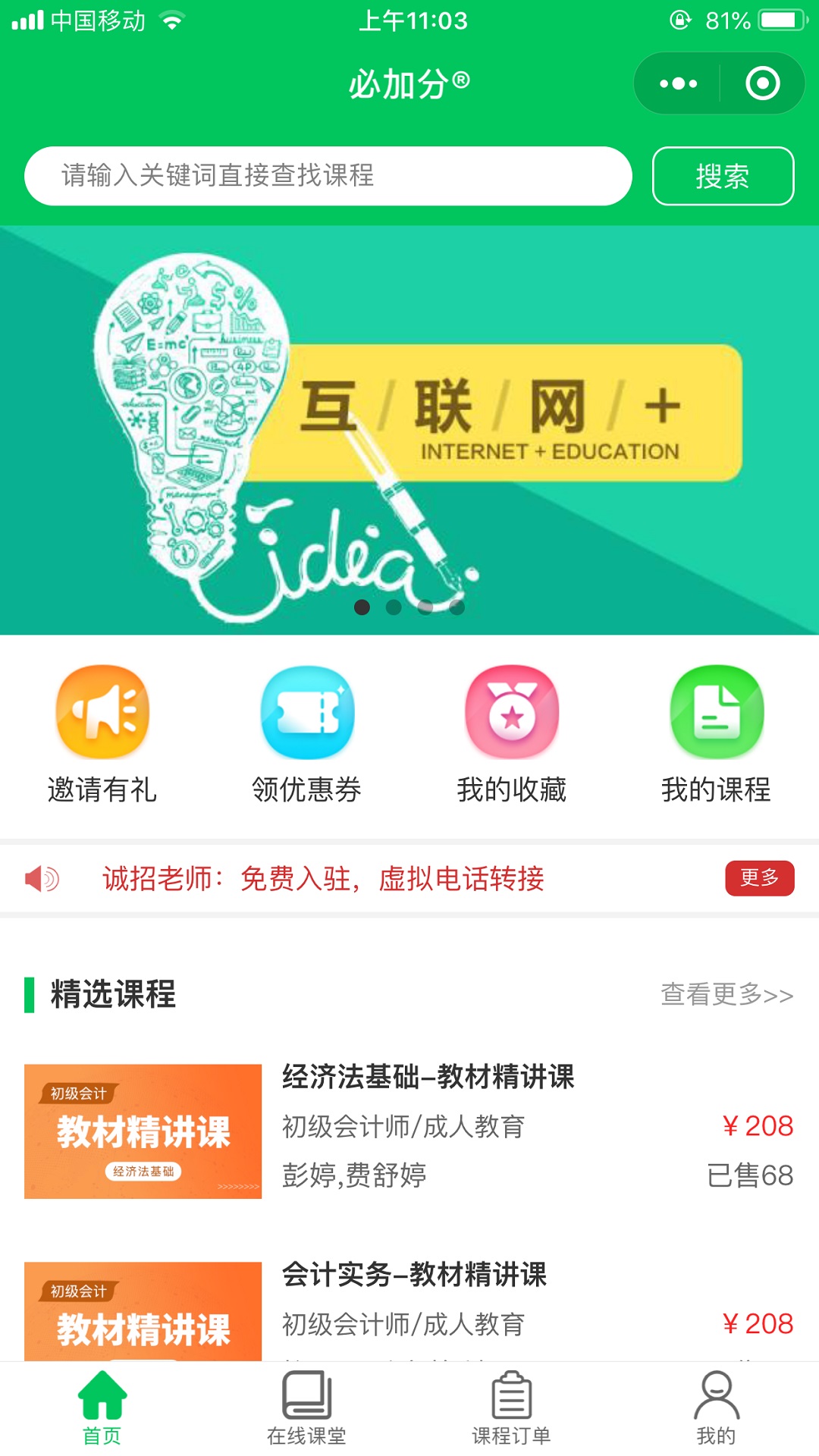
Task: Read the 诚招老师 announcement
Action: pos(323,879)
